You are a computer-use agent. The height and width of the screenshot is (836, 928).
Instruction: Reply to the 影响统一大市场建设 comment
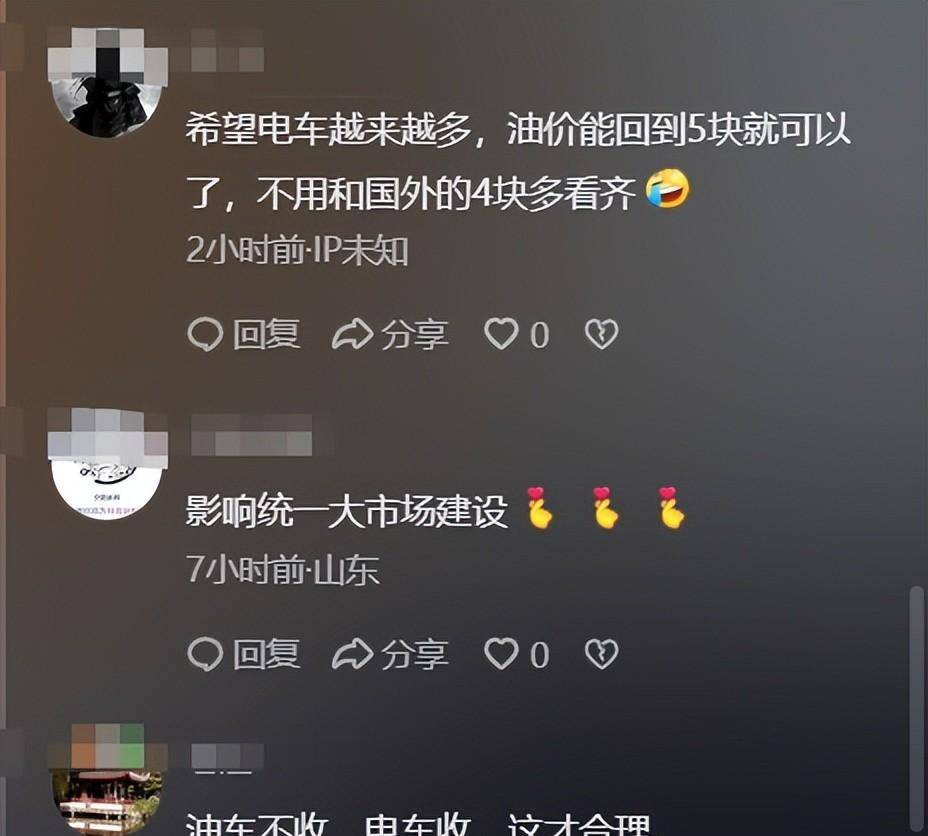pos(244,654)
